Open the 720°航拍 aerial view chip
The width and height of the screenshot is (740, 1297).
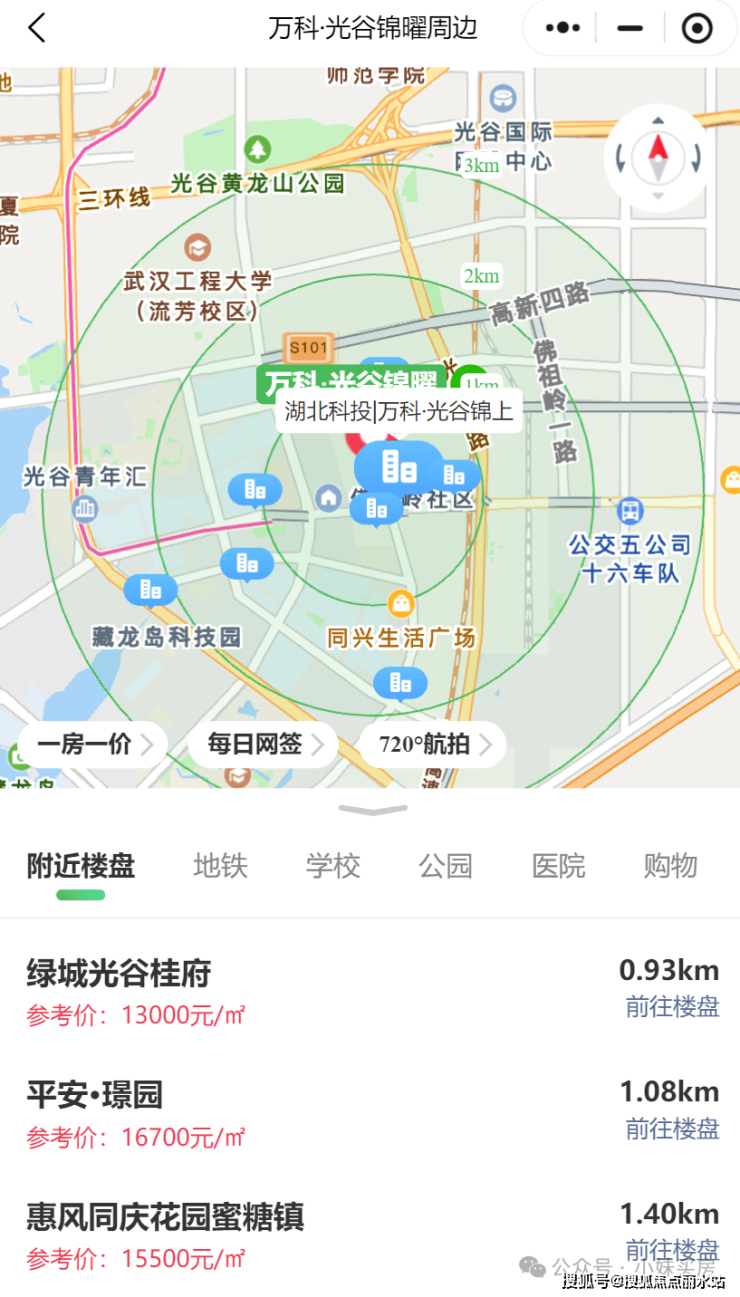[433, 744]
